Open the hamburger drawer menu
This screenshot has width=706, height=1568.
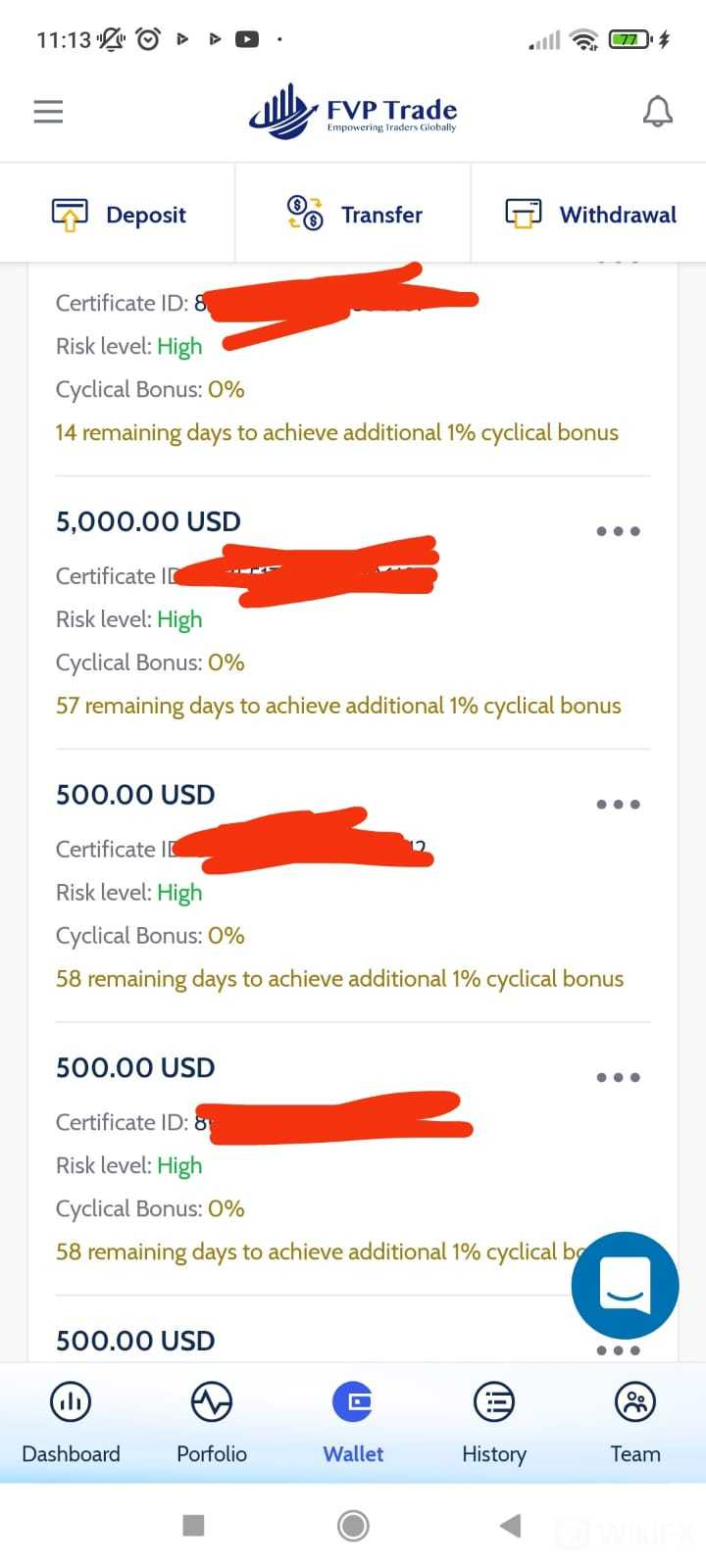coord(48,112)
